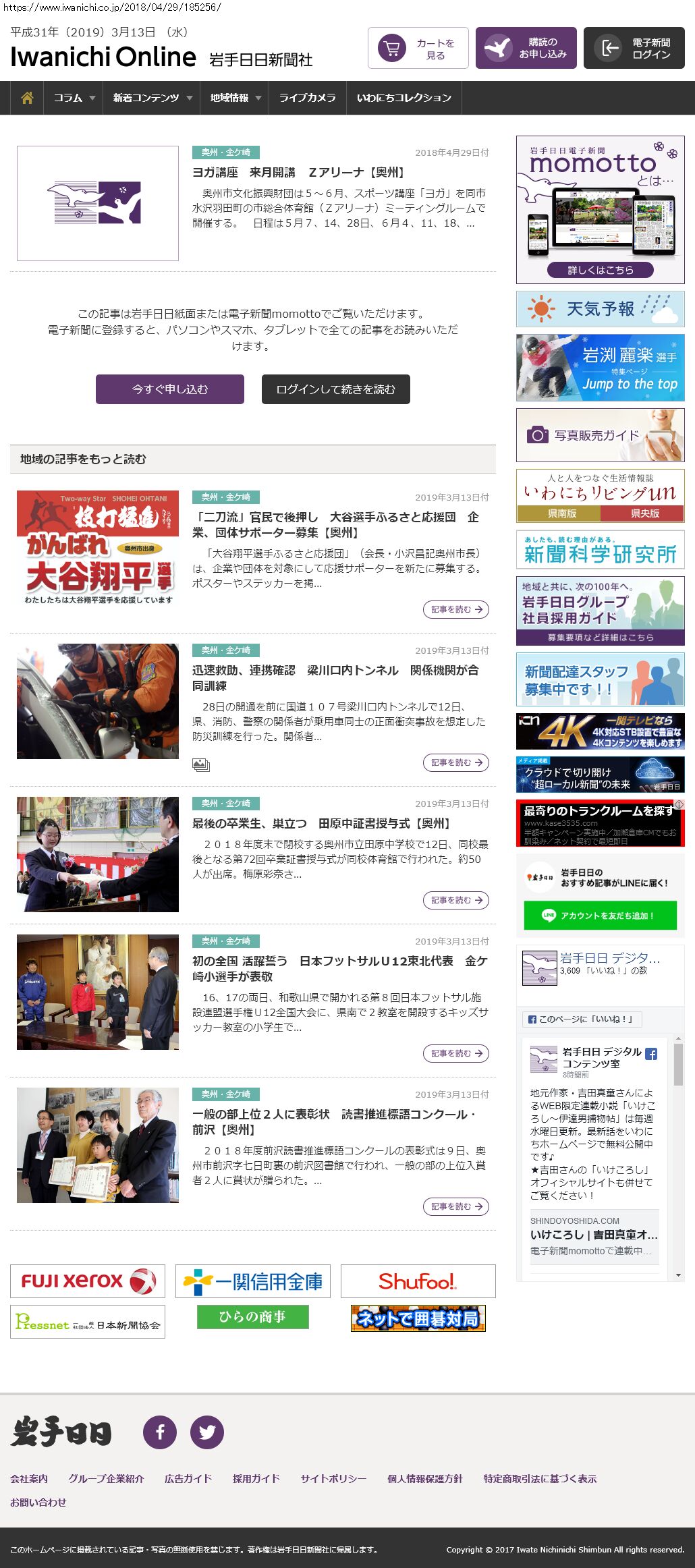Like this page with the Facebook いいね button
695x1568 pixels.
click(582, 1019)
